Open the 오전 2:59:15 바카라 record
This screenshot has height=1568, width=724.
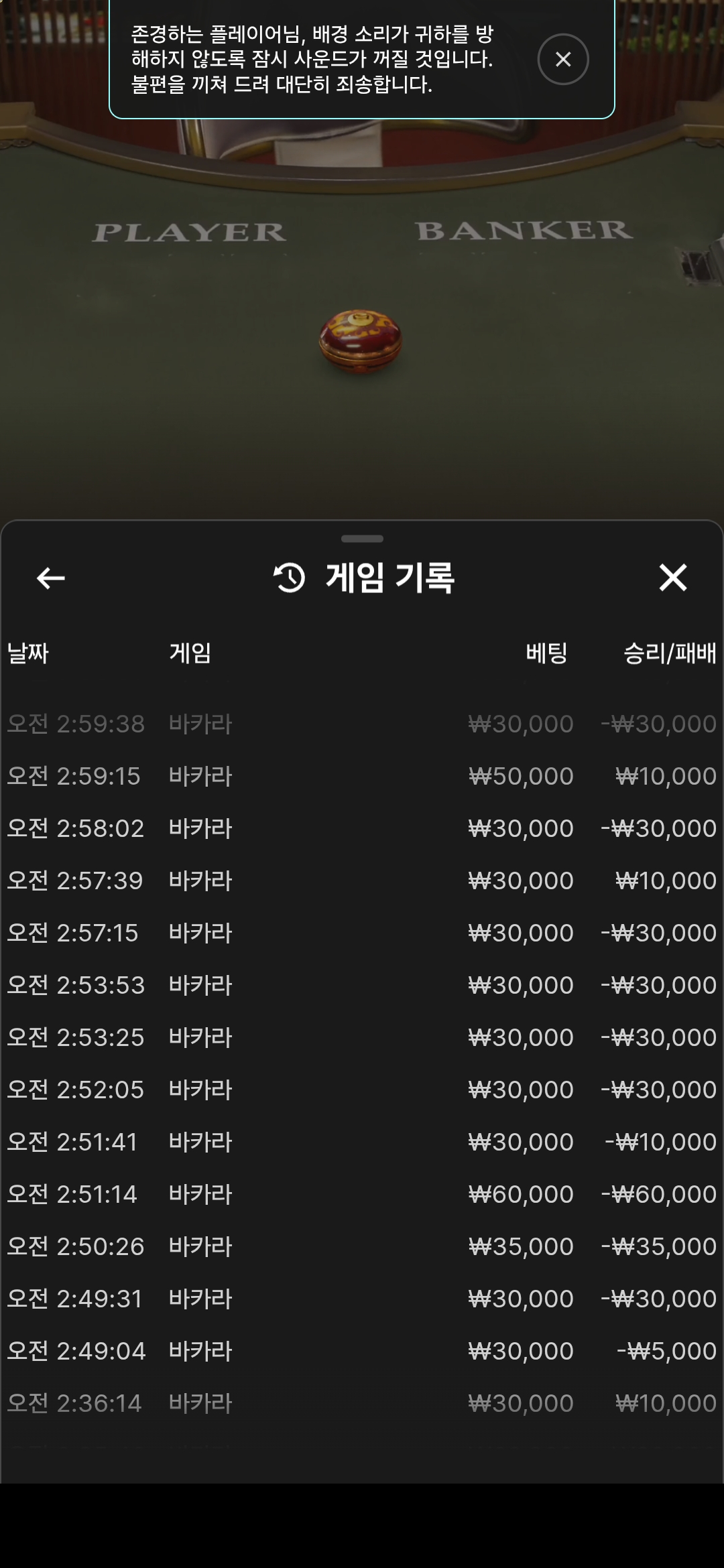[362, 776]
